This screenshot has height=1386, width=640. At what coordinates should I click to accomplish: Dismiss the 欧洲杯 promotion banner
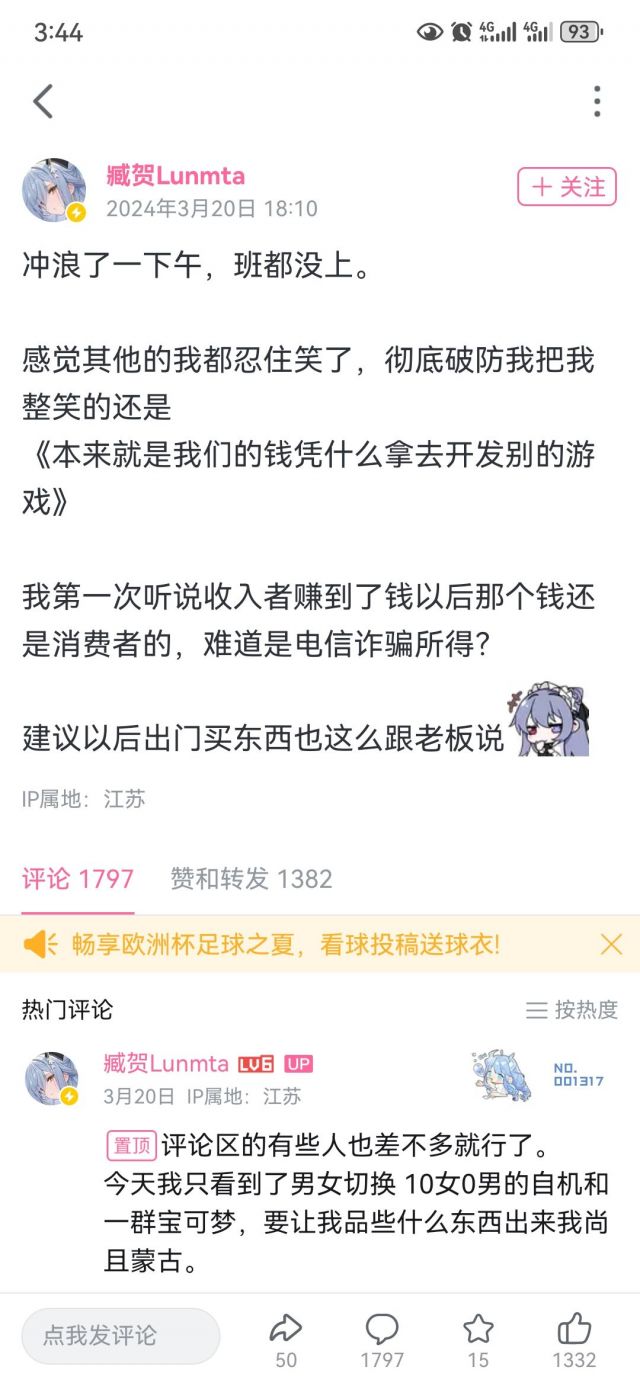(611, 943)
